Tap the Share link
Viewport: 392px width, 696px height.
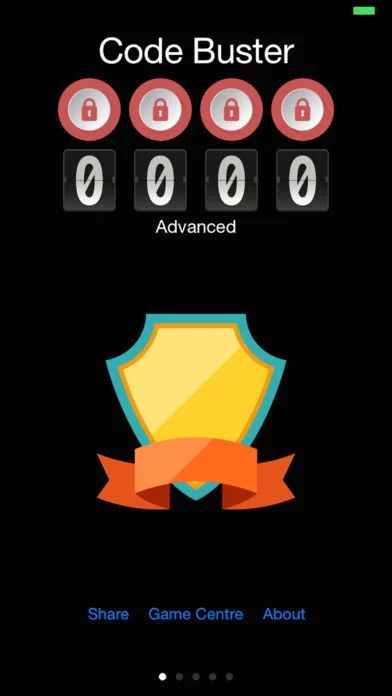(108, 614)
